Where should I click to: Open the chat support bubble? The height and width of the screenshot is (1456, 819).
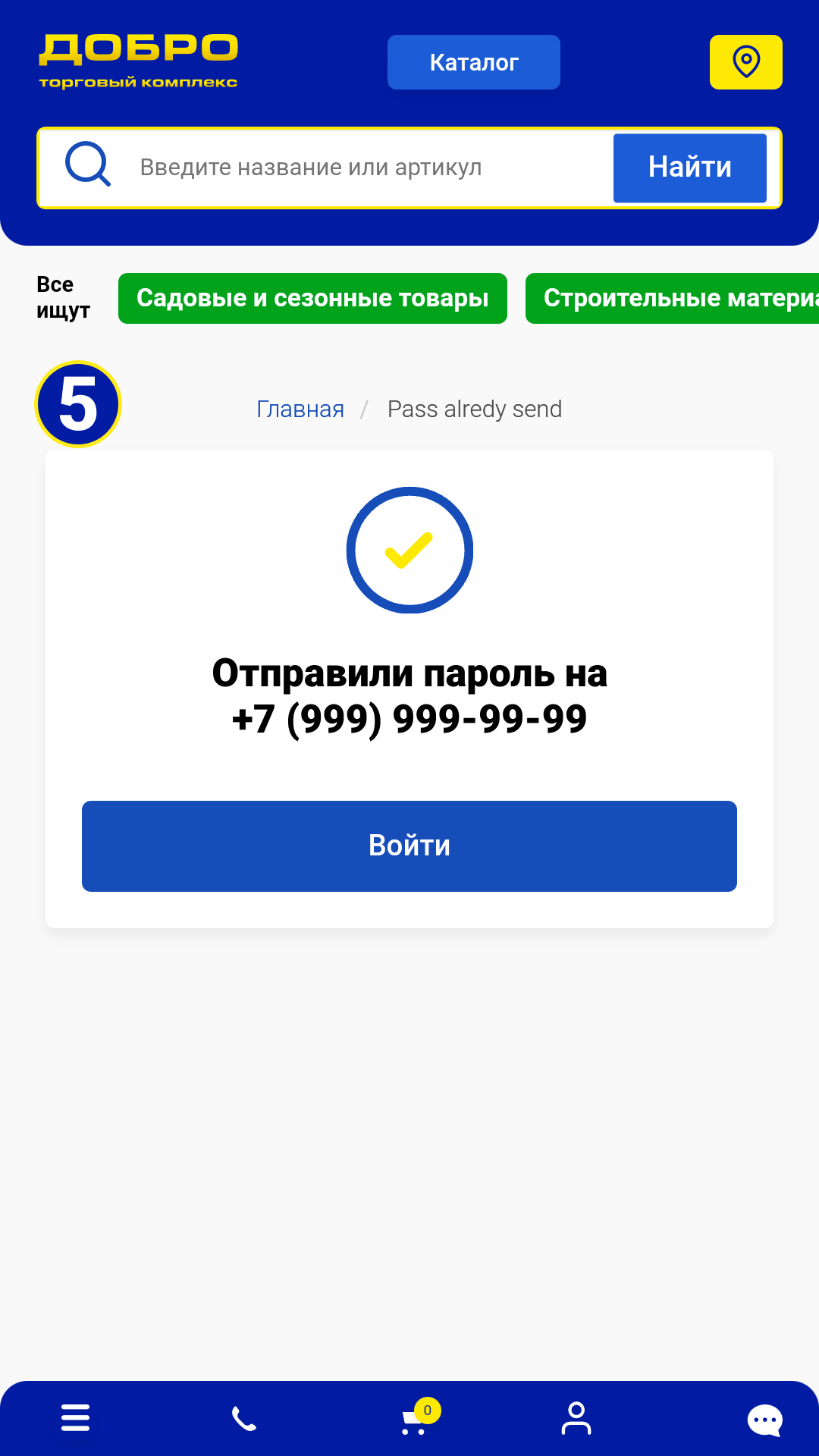(764, 1420)
